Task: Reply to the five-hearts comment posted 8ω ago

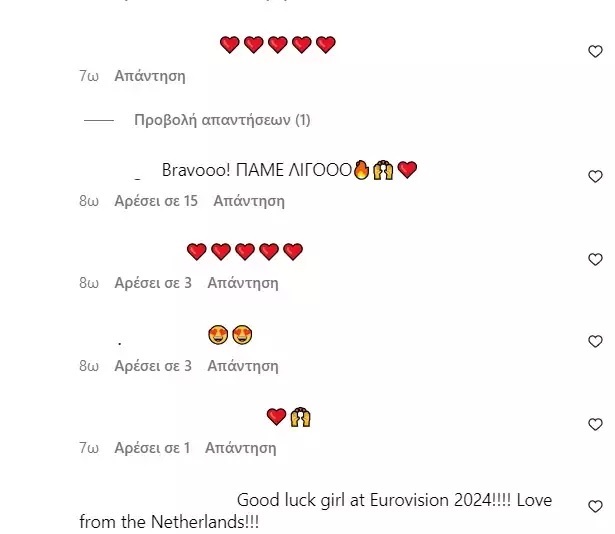Action: [242, 283]
